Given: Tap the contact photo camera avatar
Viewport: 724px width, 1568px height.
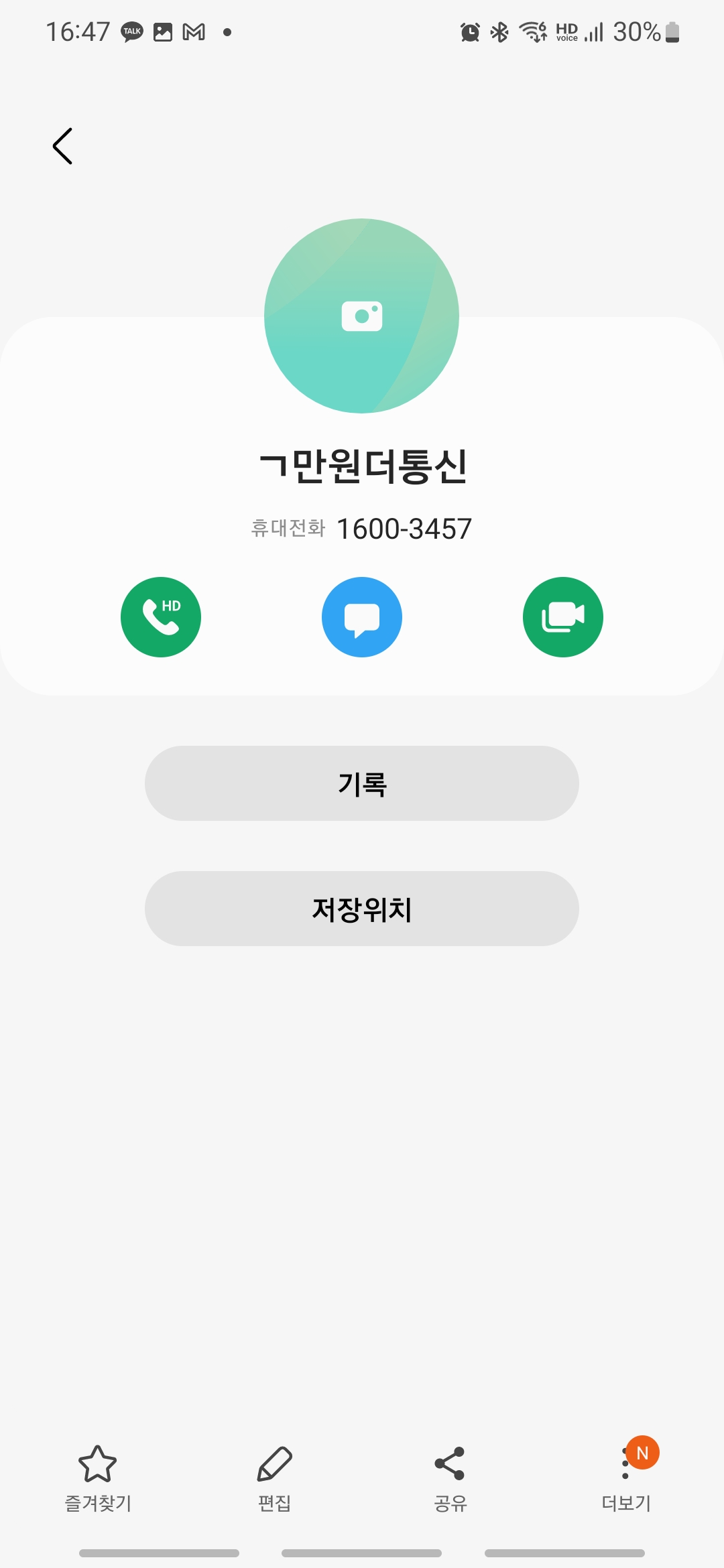Looking at the screenshot, I should coord(361,316).
